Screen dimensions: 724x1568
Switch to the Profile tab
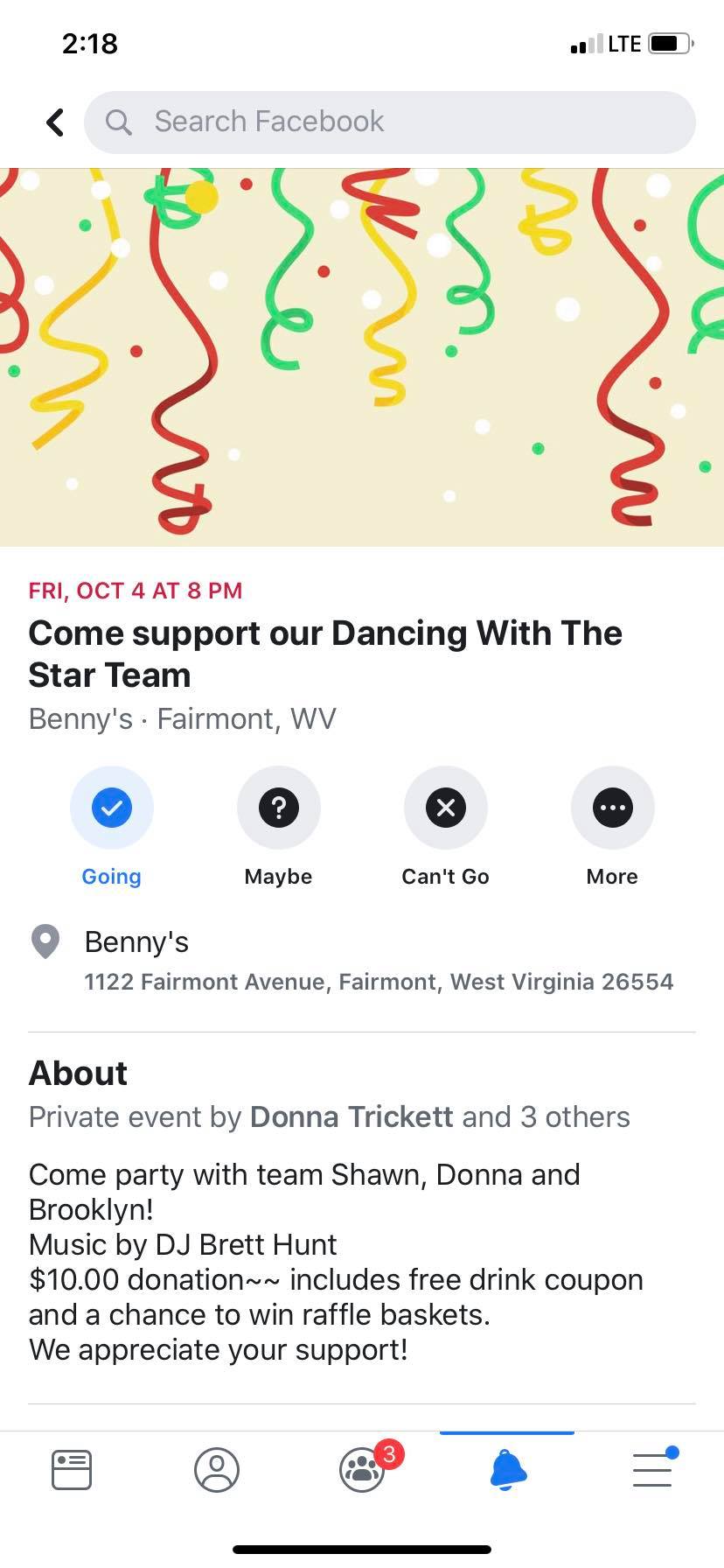(216, 1469)
